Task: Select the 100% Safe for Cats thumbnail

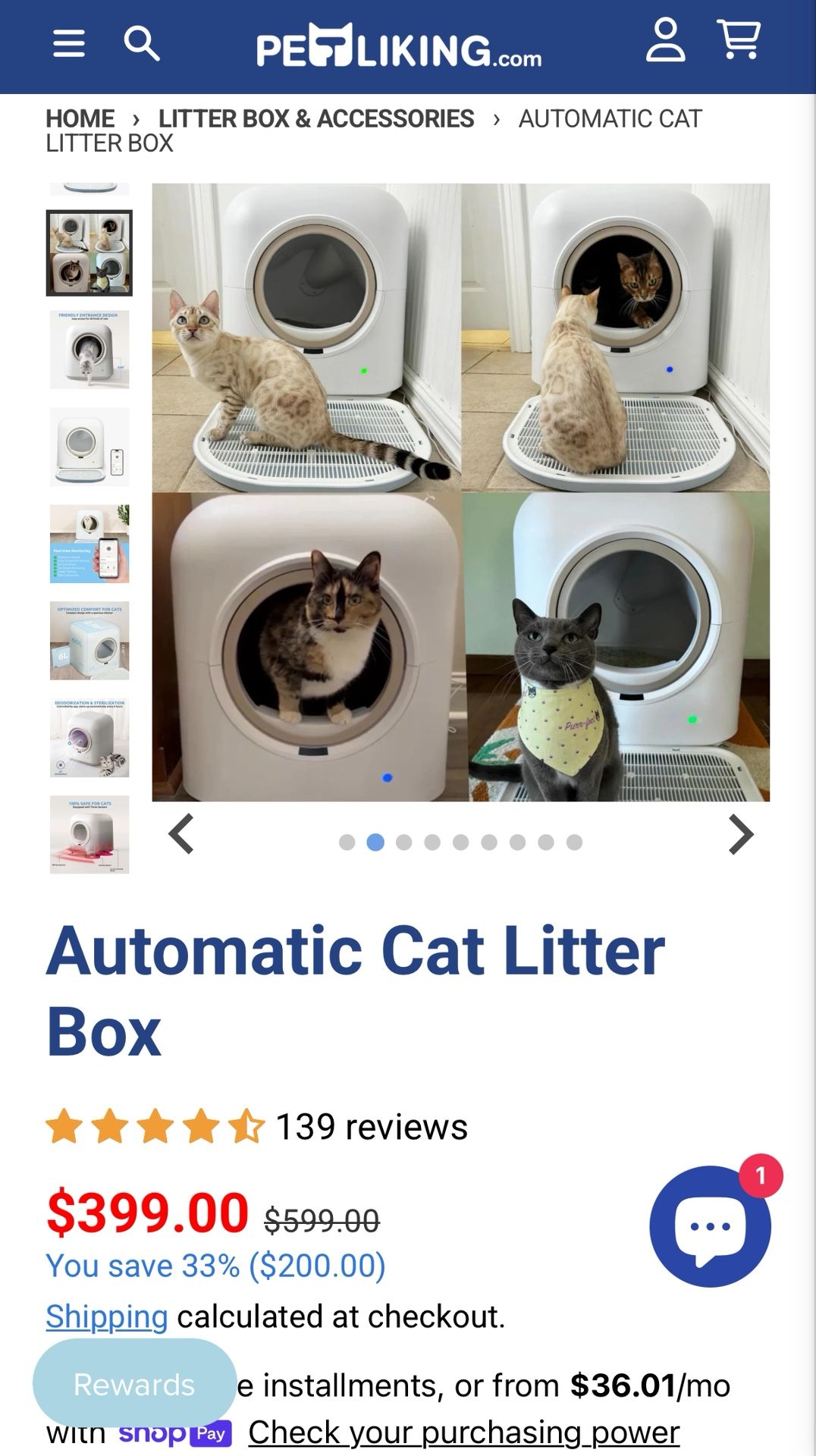Action: [x=89, y=835]
